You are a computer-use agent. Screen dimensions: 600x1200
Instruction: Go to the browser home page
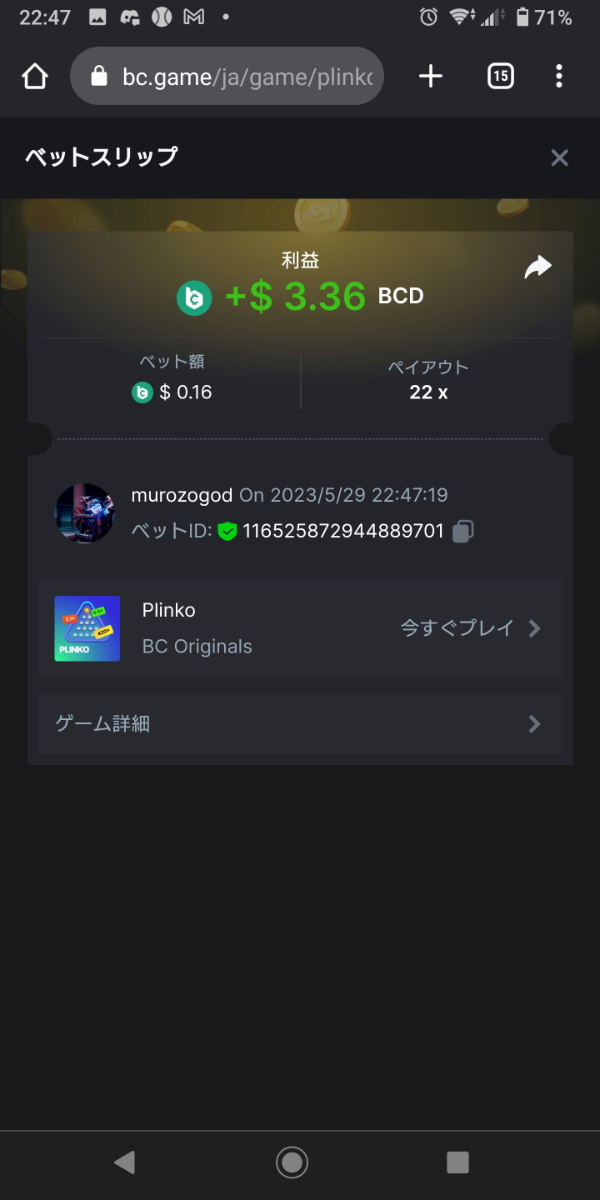click(x=35, y=76)
